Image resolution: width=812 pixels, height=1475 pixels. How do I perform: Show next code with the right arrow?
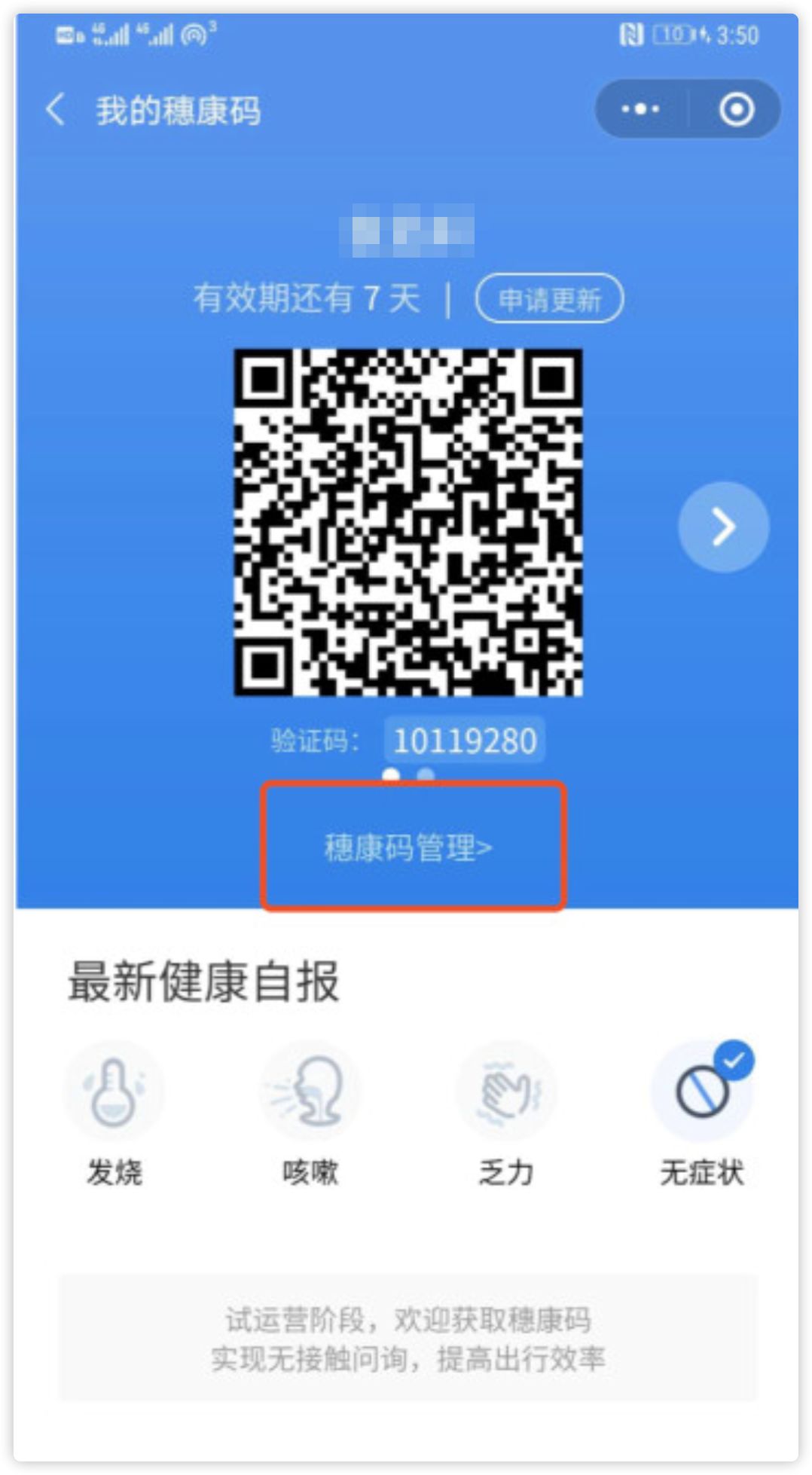pyautogui.click(x=723, y=527)
